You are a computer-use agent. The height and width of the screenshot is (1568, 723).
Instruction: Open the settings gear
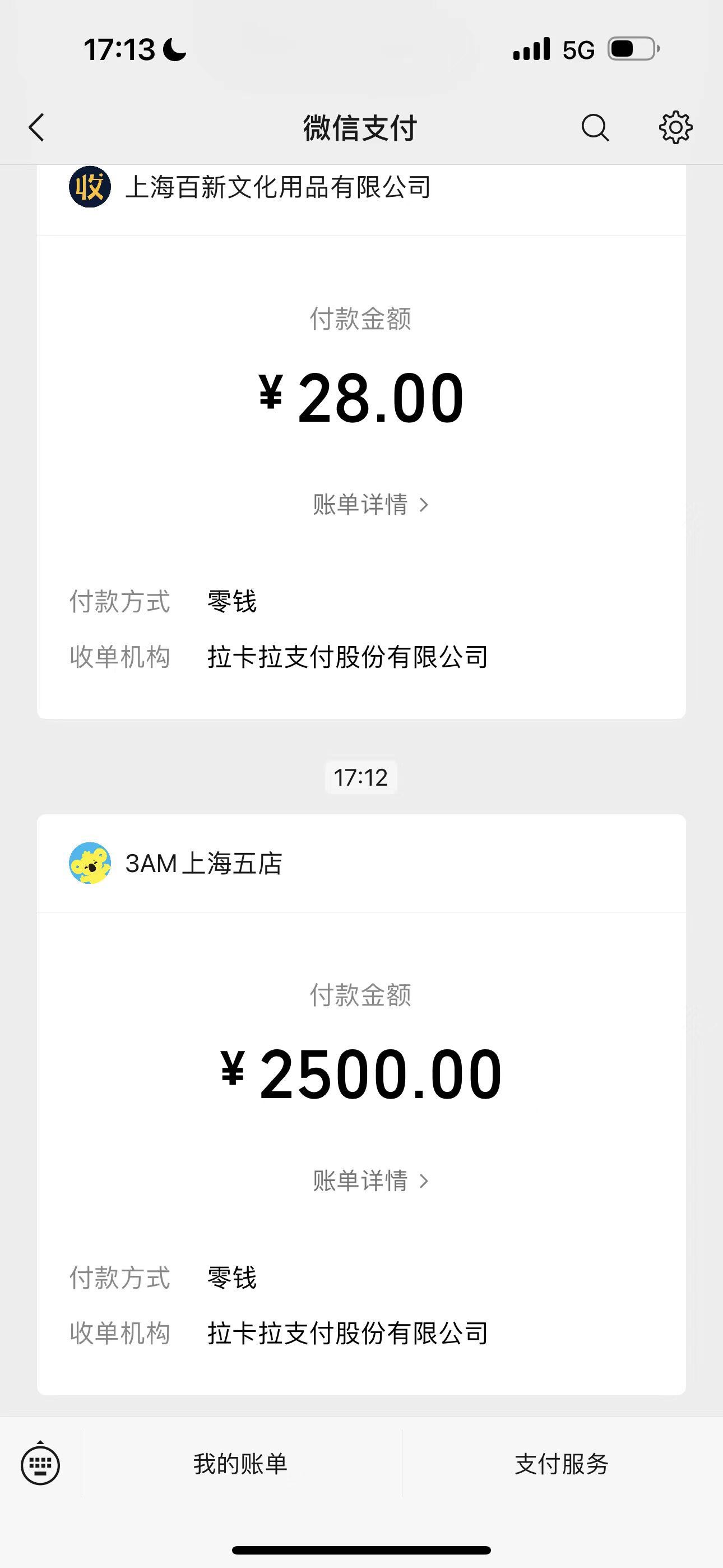(675, 128)
